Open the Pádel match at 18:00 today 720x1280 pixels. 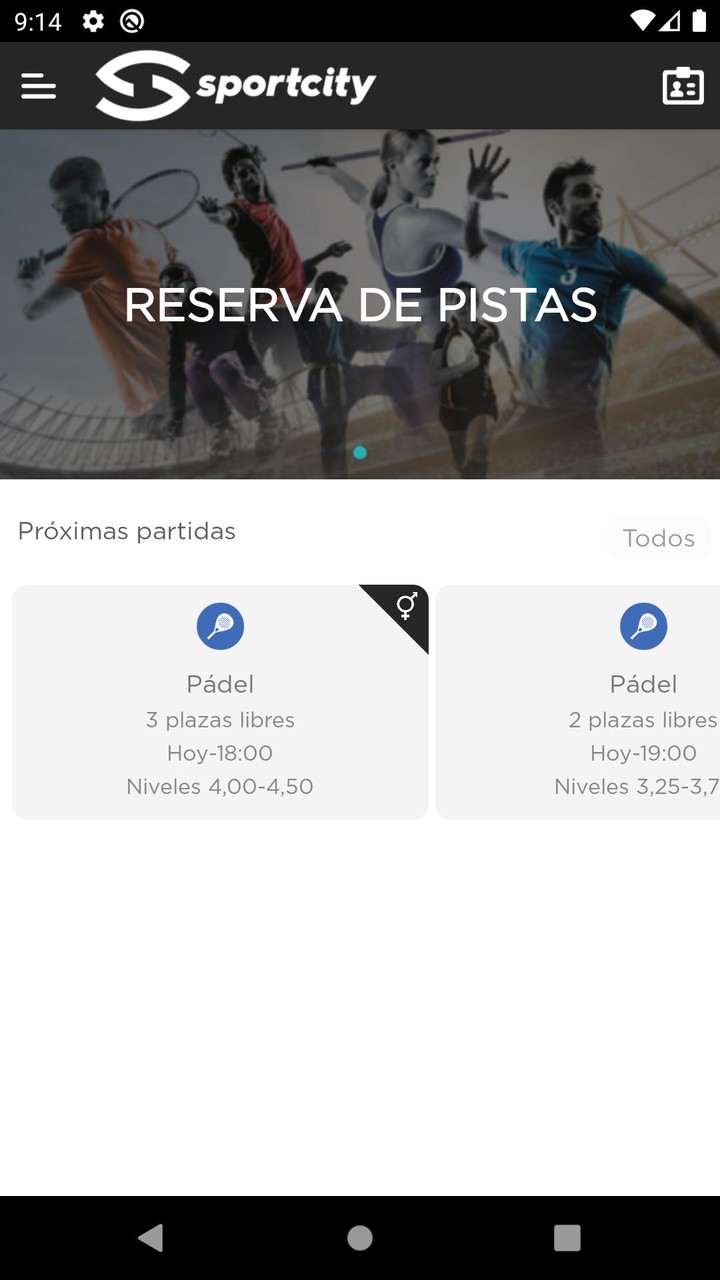pyautogui.click(x=220, y=703)
